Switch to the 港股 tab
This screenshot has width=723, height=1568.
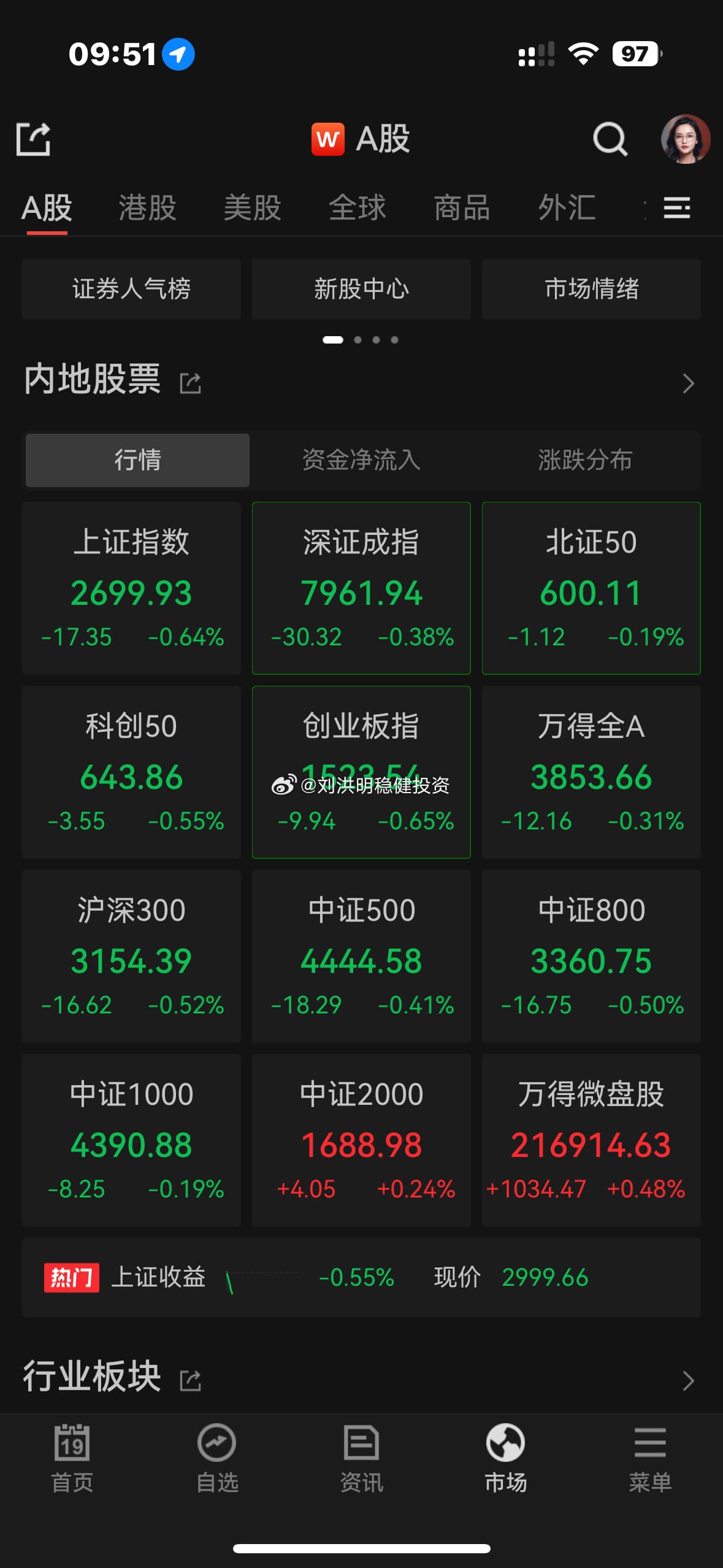(x=147, y=207)
